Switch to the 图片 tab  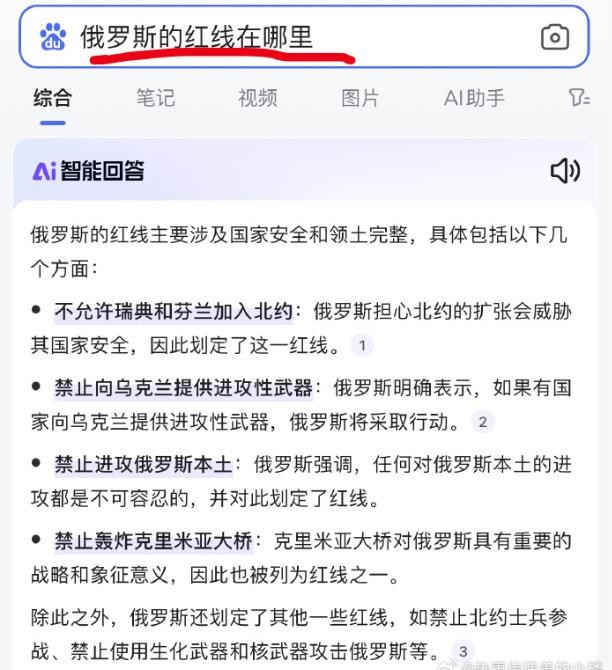(360, 98)
